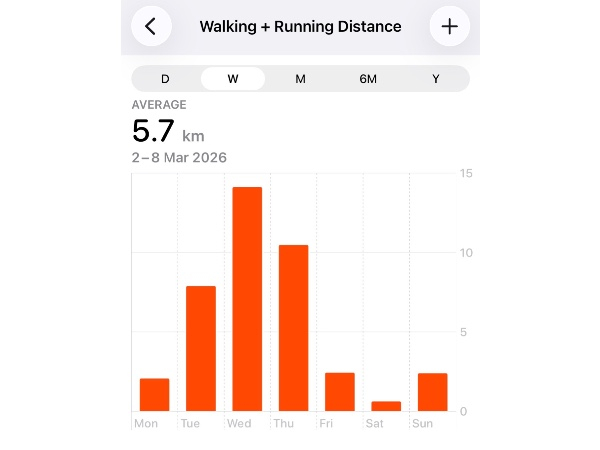The image size is (600, 450).
Task: Select Thursday's bar in the chart
Action: [x=293, y=328]
